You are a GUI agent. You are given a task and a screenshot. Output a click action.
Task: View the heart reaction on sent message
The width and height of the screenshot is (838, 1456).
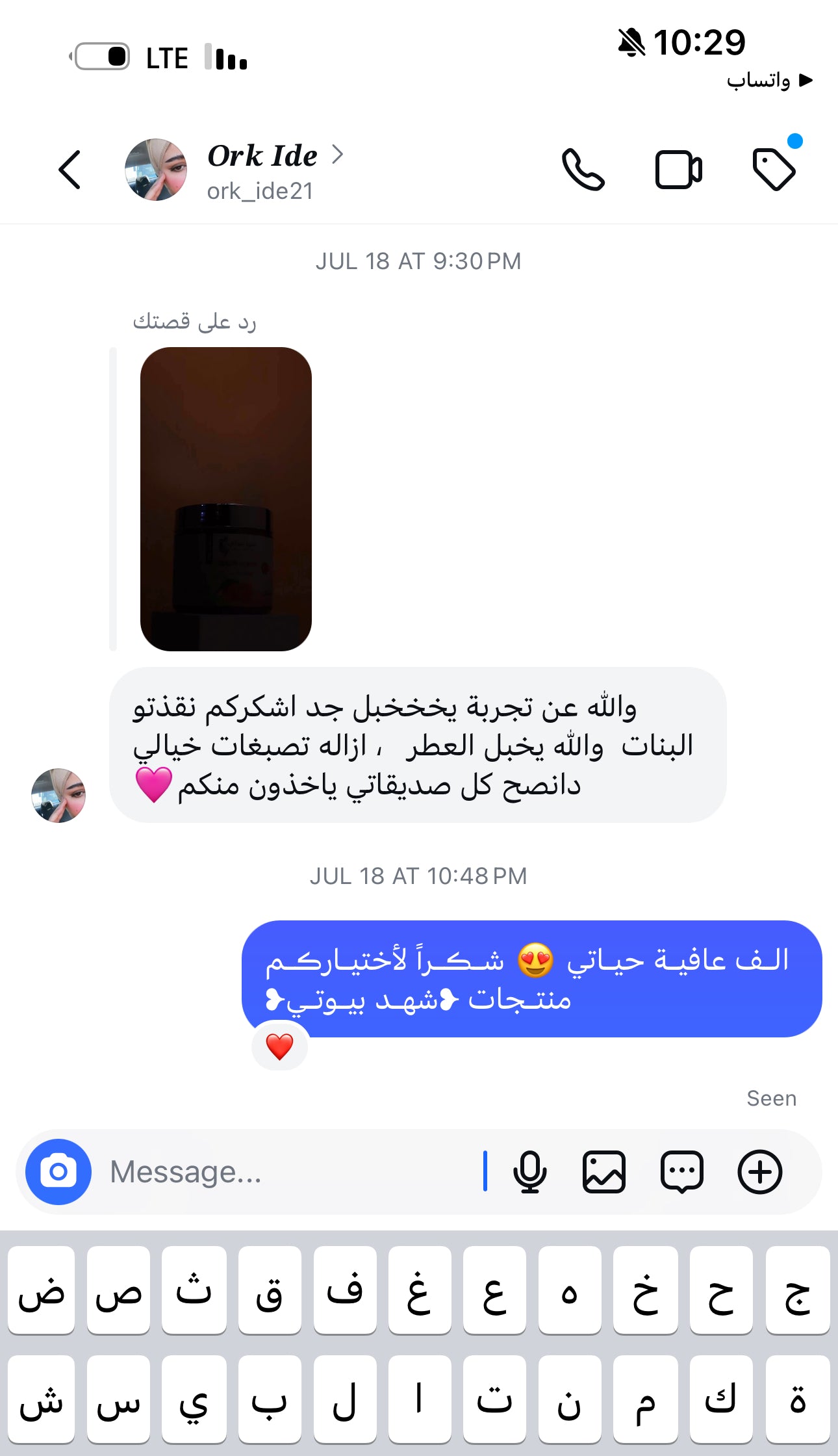280,1046
